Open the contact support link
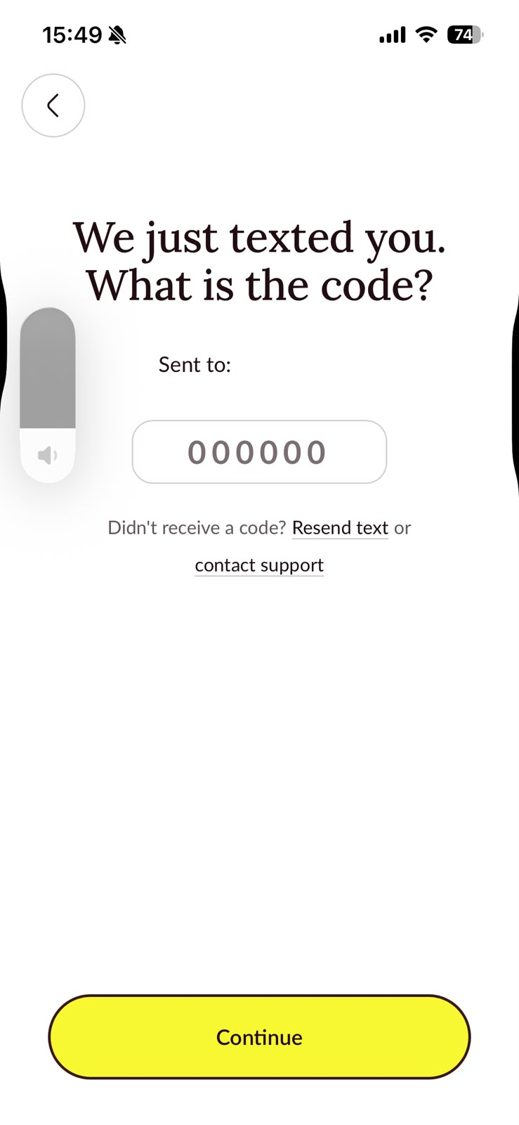The image size is (519, 1125). click(259, 565)
